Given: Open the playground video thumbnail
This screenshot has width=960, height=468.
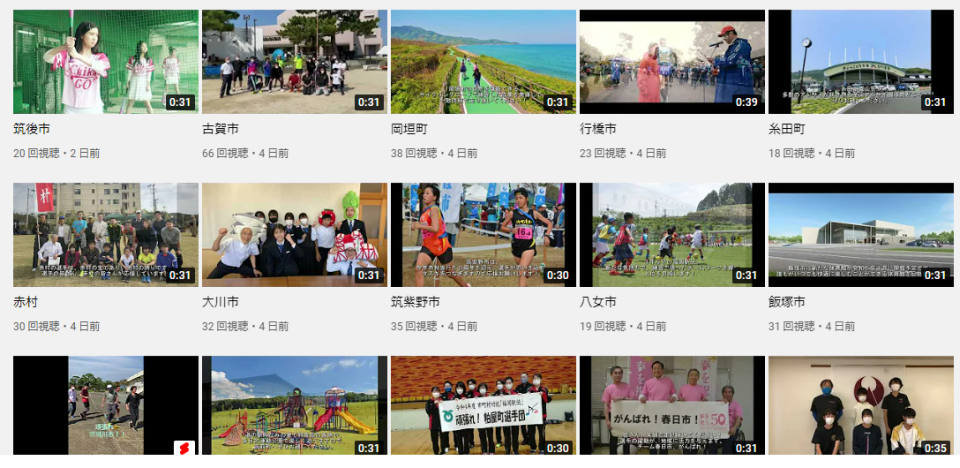Looking at the screenshot, I should click(x=294, y=405).
